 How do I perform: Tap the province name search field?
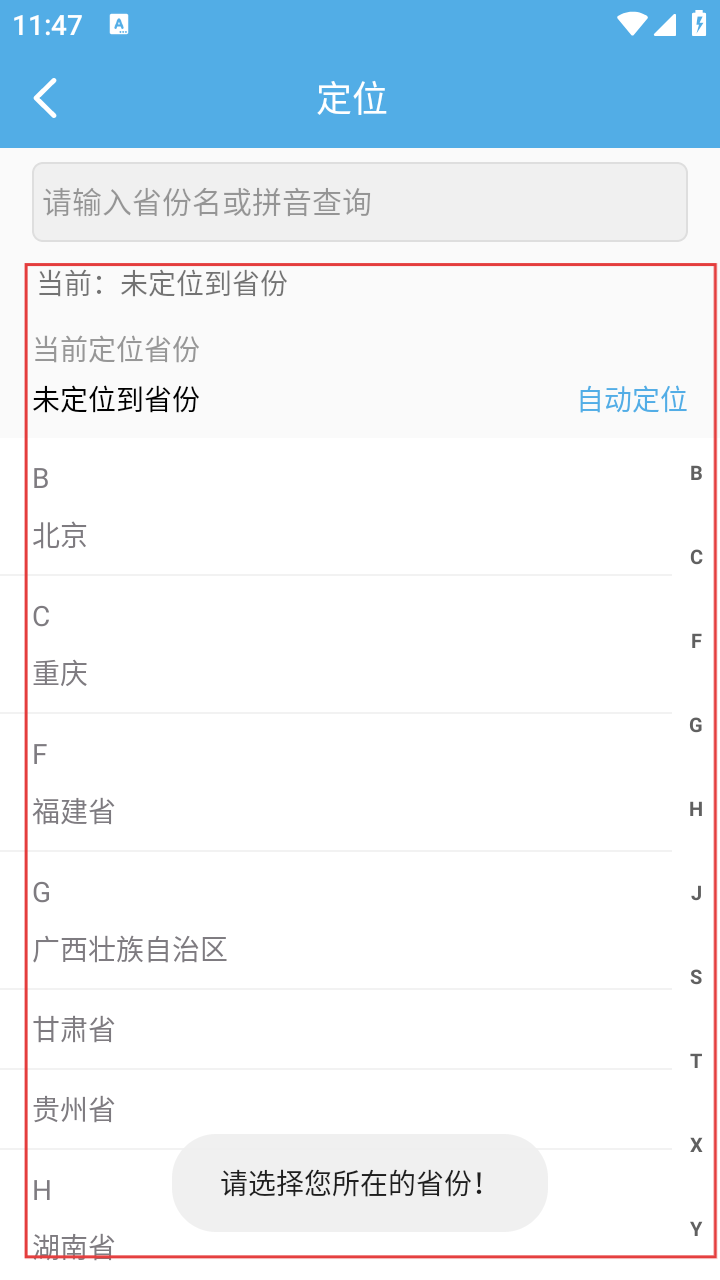point(360,202)
